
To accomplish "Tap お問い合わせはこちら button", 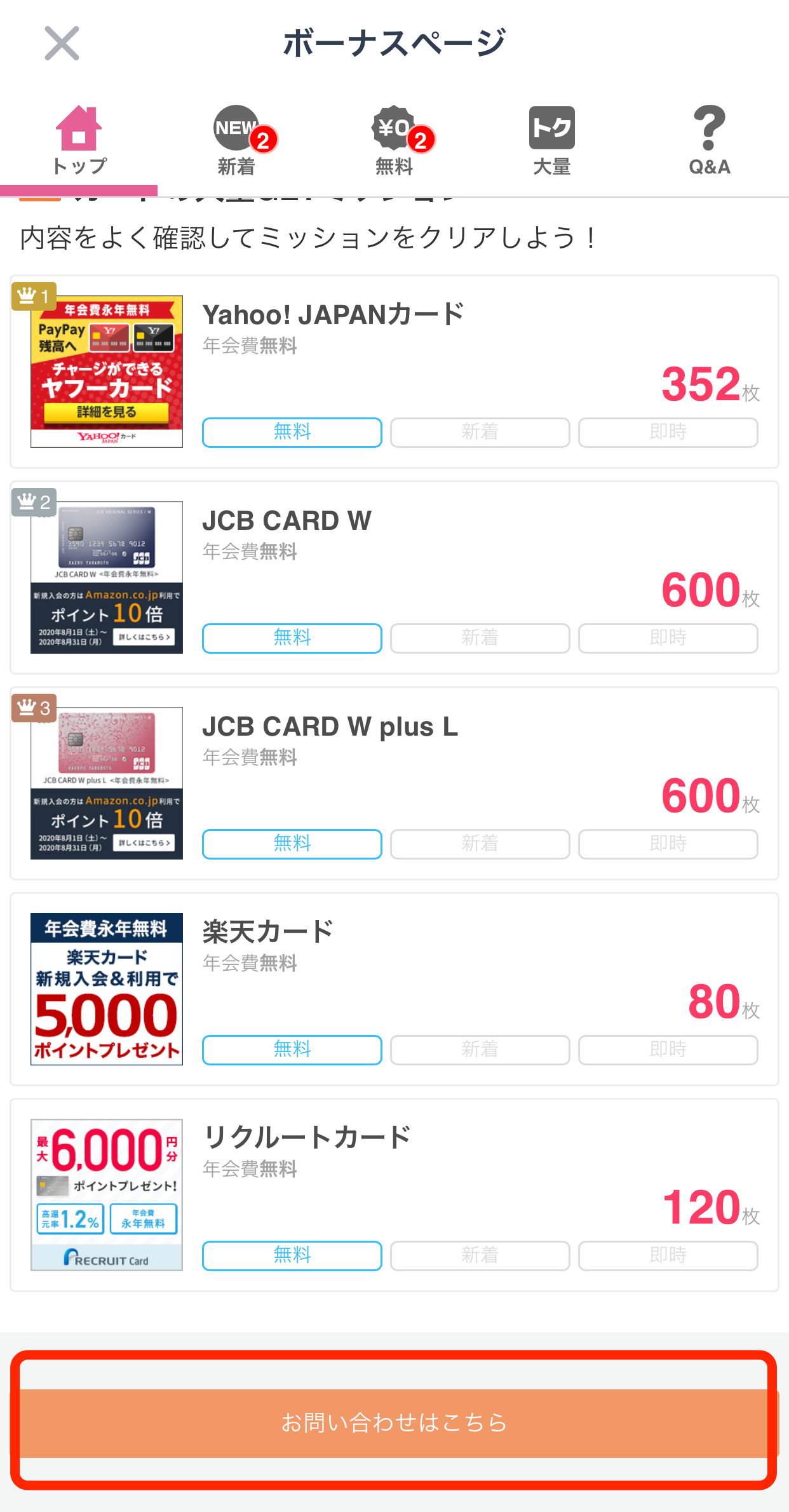I will pyautogui.click(x=394, y=1423).
